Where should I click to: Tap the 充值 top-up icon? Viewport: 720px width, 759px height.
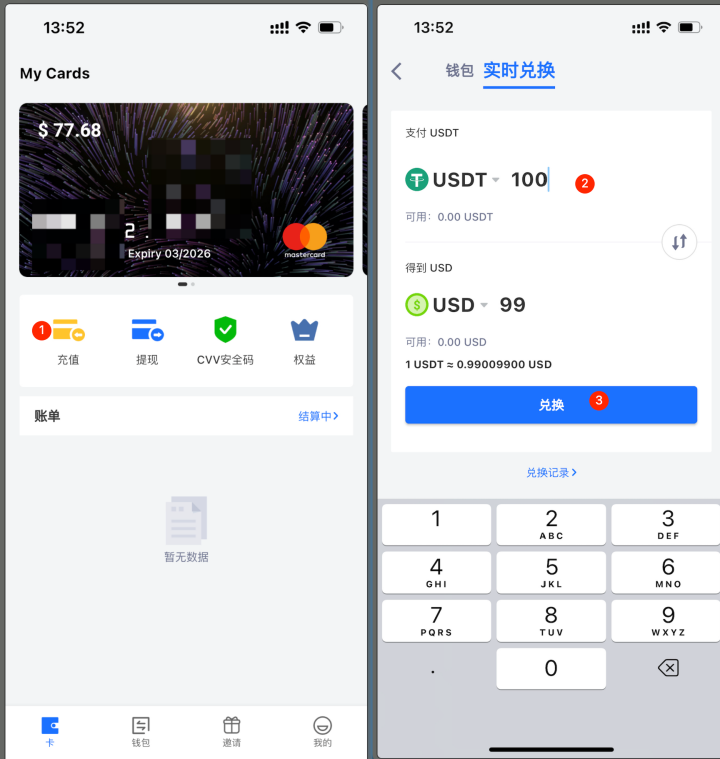pyautogui.click(x=68, y=331)
